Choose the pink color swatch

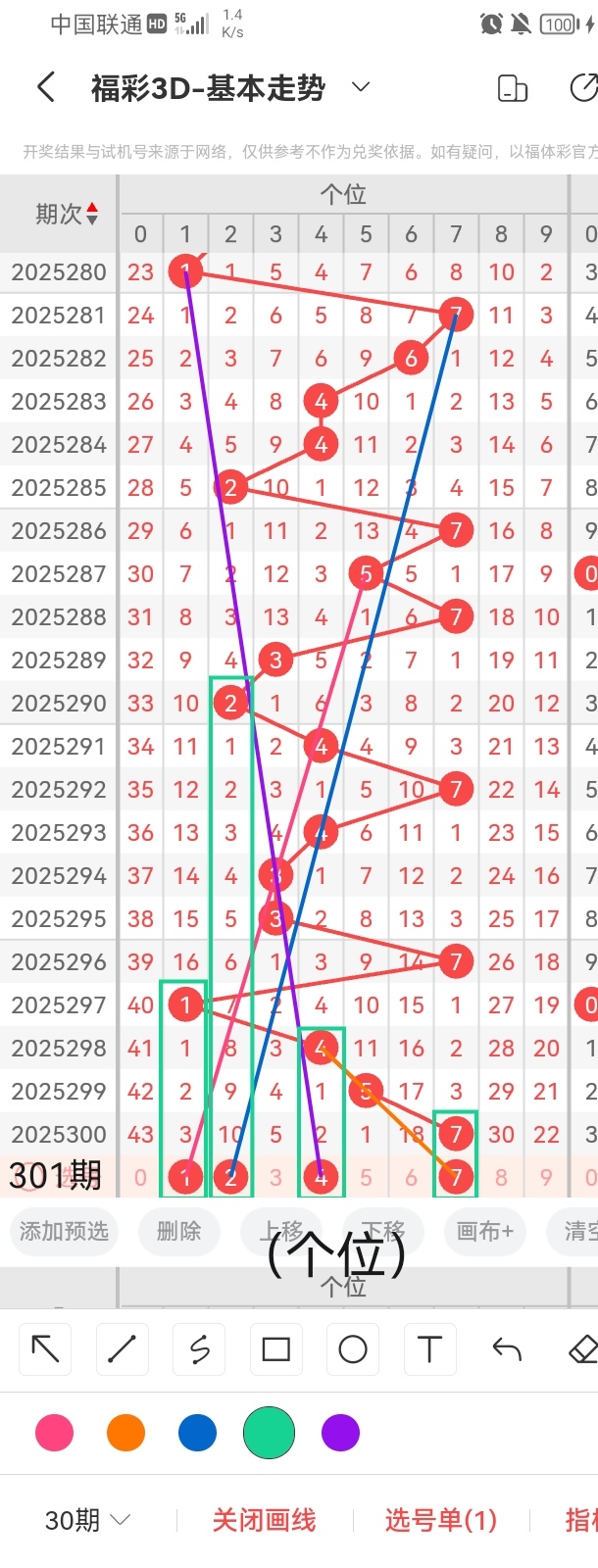pyautogui.click(x=54, y=1433)
